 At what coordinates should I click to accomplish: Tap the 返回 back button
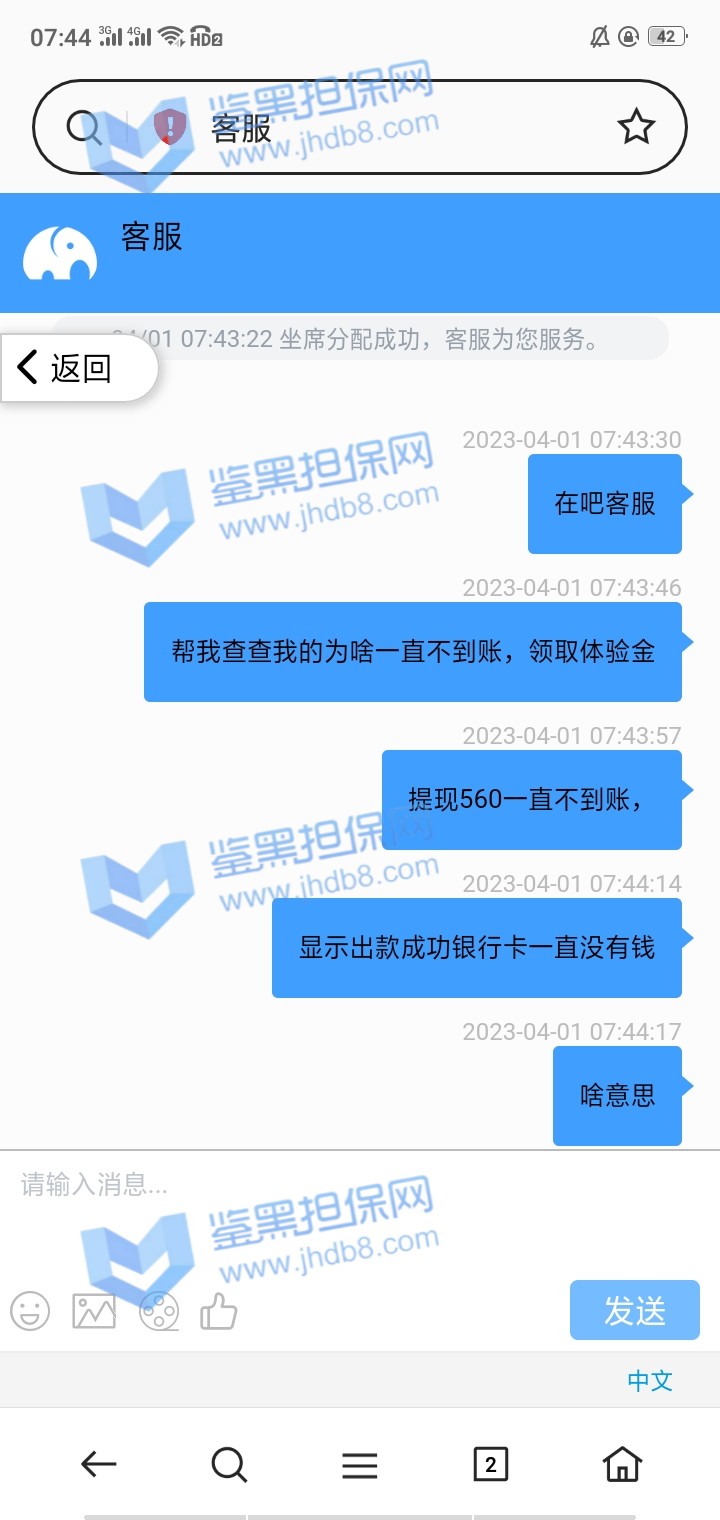tap(78, 368)
